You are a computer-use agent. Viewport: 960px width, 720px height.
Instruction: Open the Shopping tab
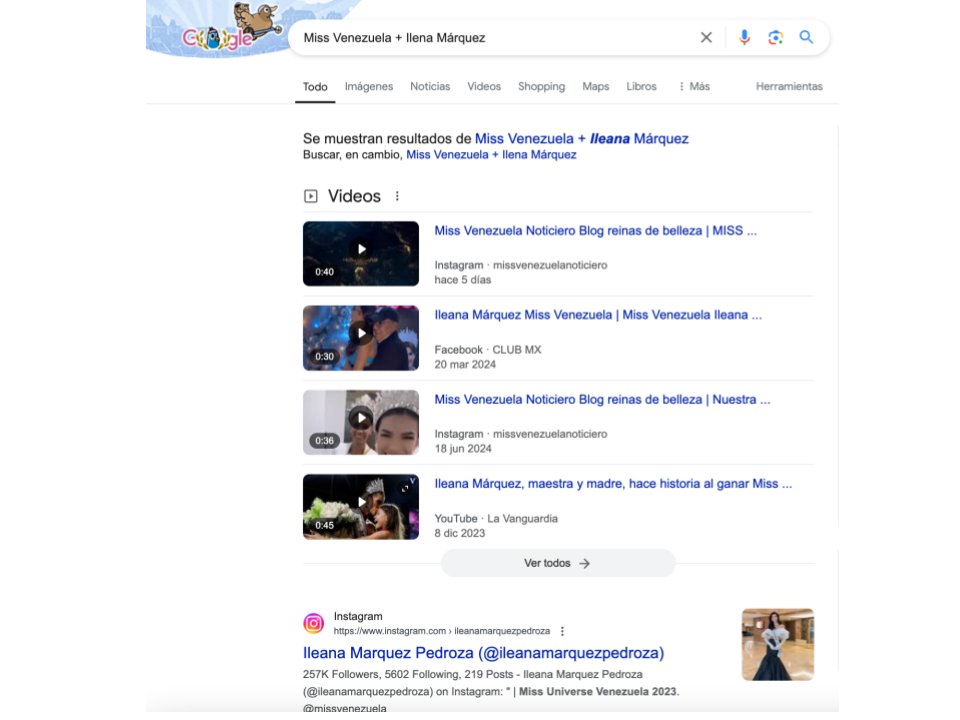click(x=541, y=87)
